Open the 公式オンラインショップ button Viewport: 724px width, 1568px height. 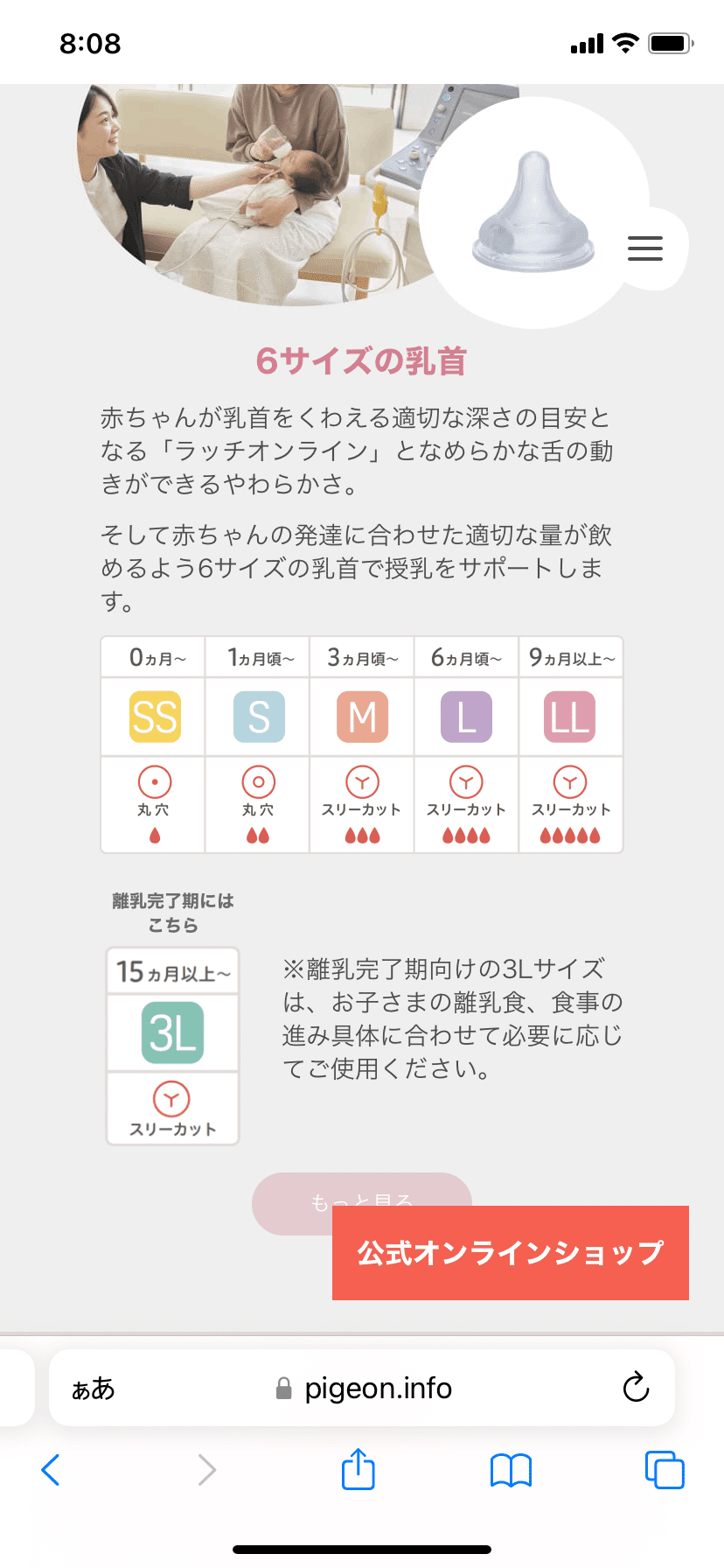point(511,1253)
